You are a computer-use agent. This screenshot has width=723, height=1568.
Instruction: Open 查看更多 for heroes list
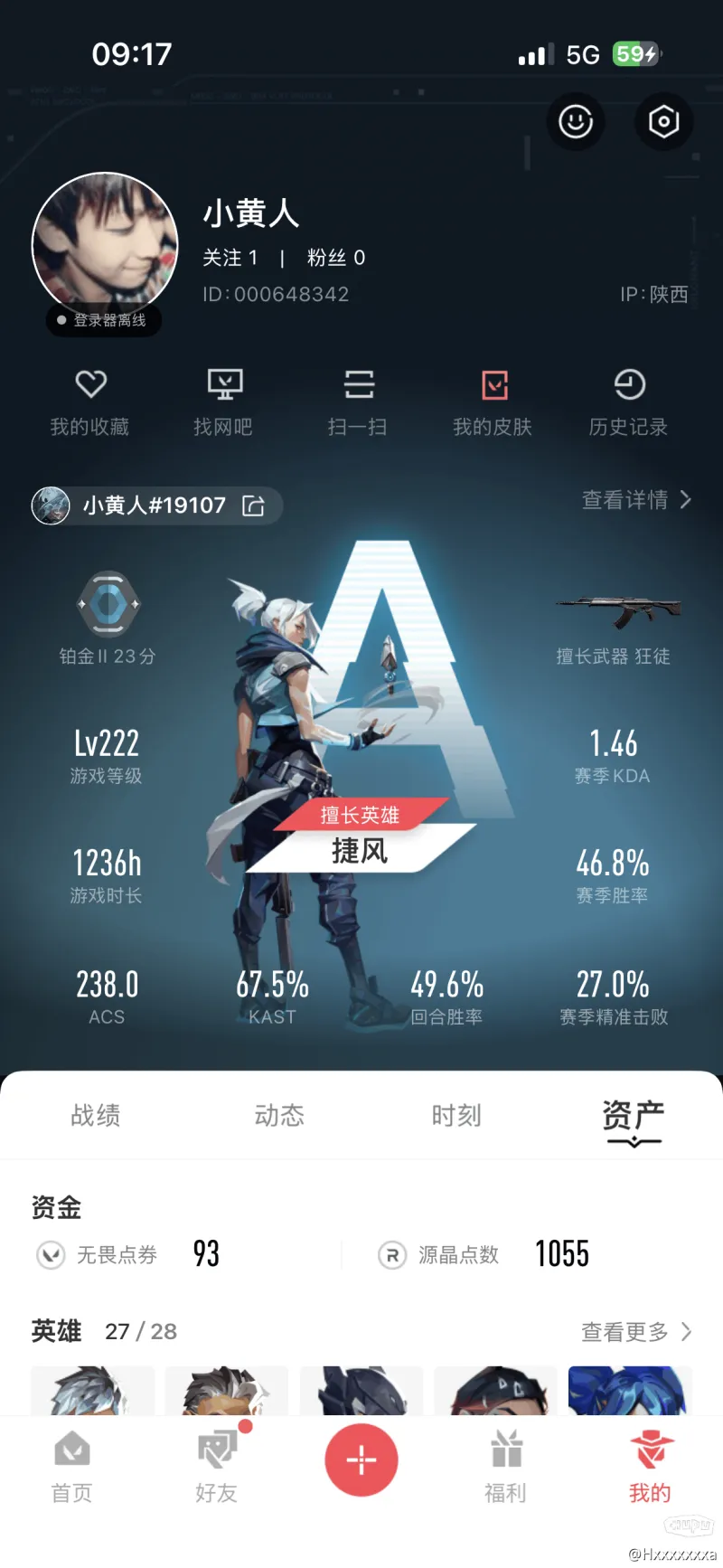tap(635, 1332)
